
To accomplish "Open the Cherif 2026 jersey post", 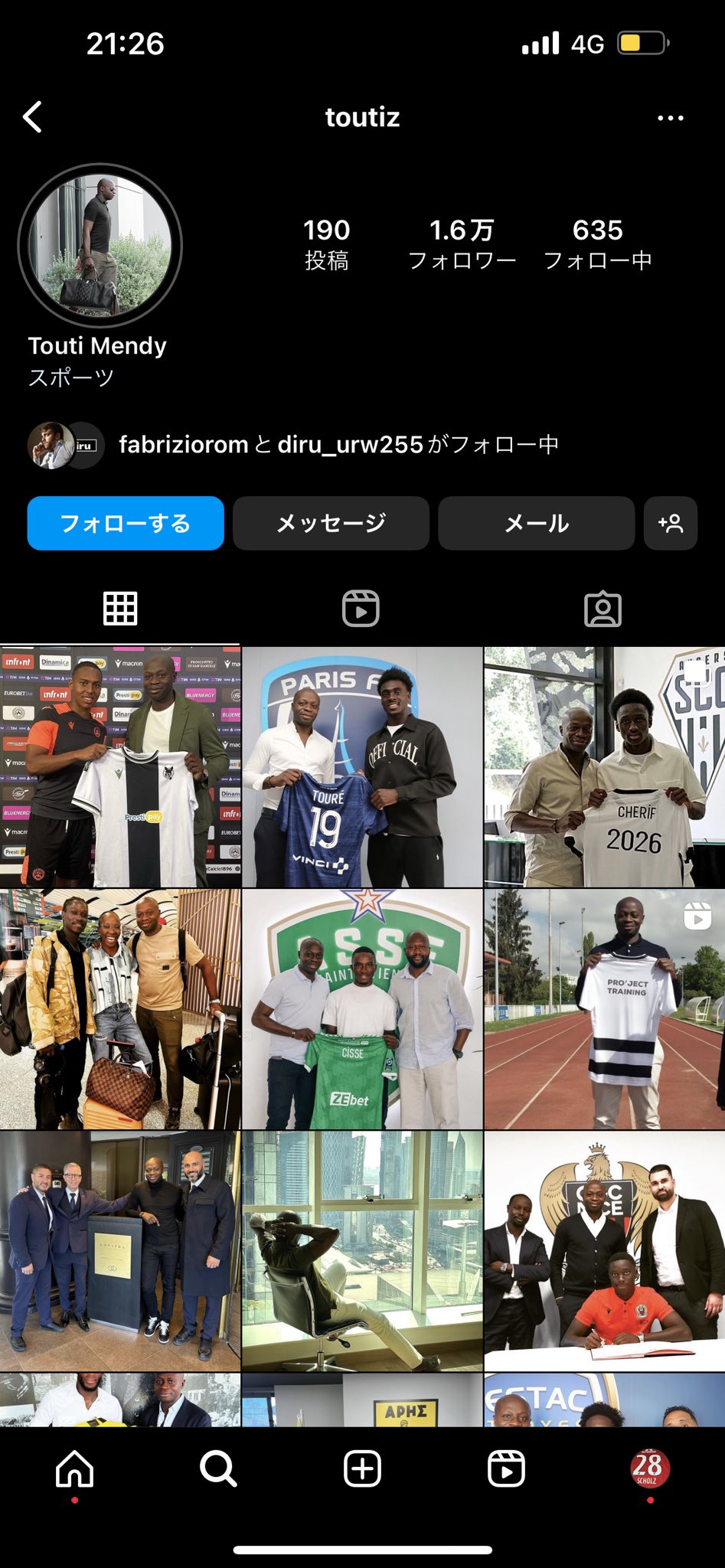I will tap(605, 767).
